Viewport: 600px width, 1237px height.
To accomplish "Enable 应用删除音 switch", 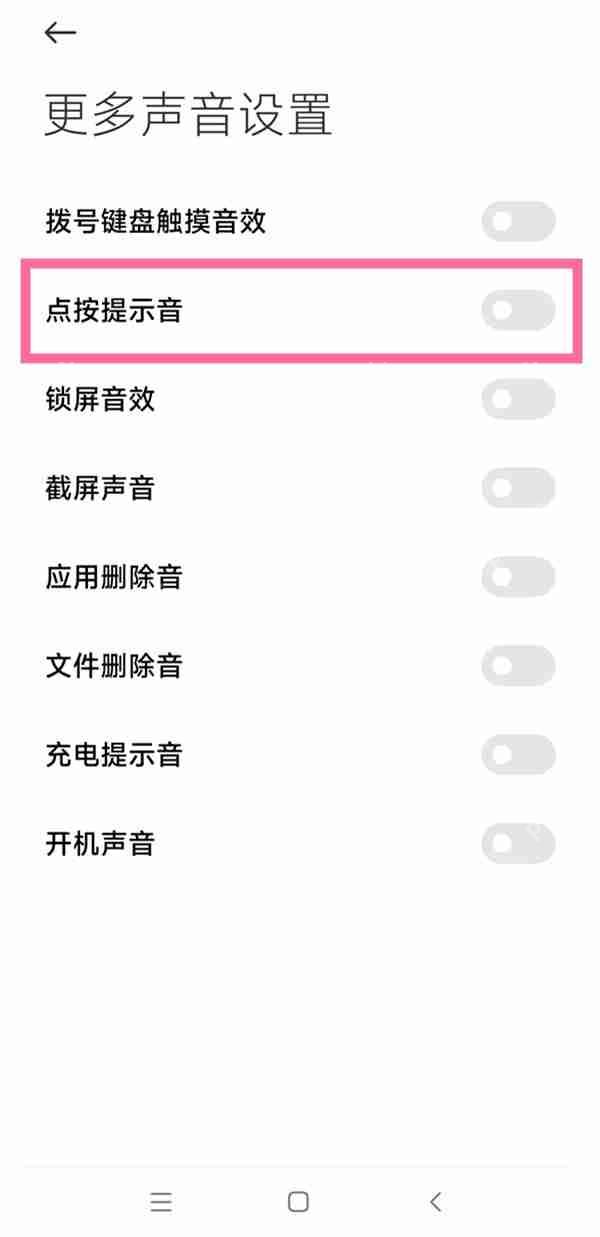I will 518,577.
